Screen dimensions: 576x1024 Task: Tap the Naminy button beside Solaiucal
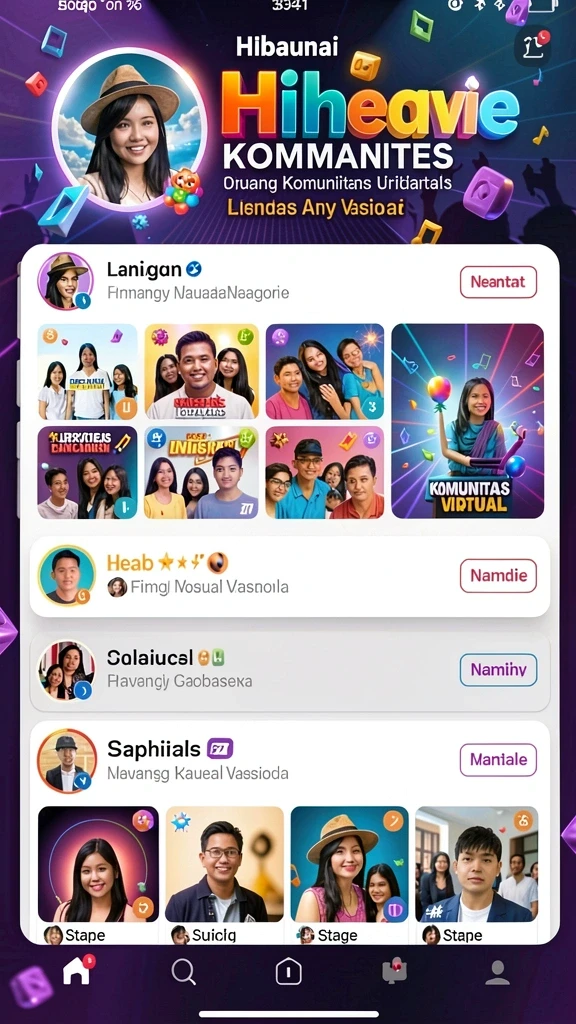(x=498, y=669)
